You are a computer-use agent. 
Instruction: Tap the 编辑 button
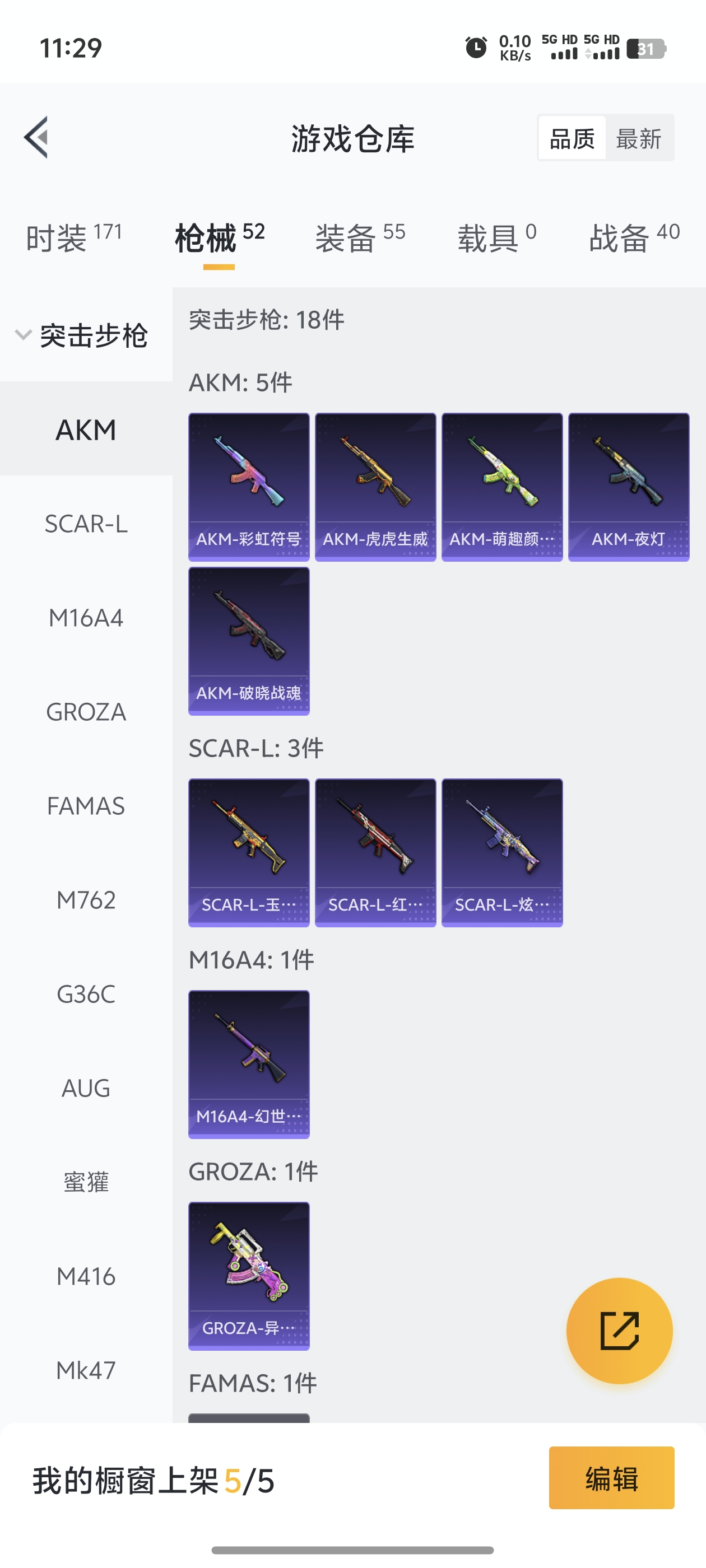pos(611,1478)
